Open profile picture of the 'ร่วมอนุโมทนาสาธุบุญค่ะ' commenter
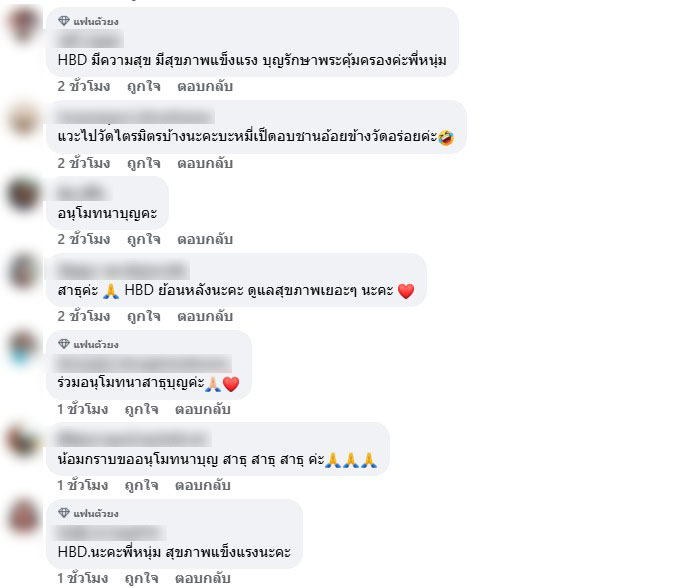Viewport: 691px width, 588px height. pos(23,348)
